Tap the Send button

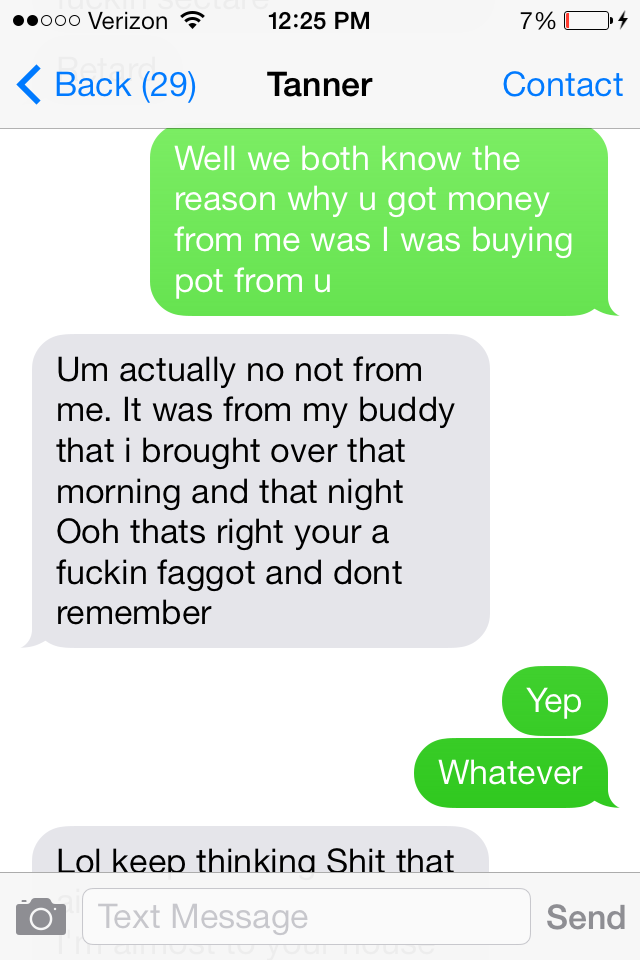pos(585,917)
